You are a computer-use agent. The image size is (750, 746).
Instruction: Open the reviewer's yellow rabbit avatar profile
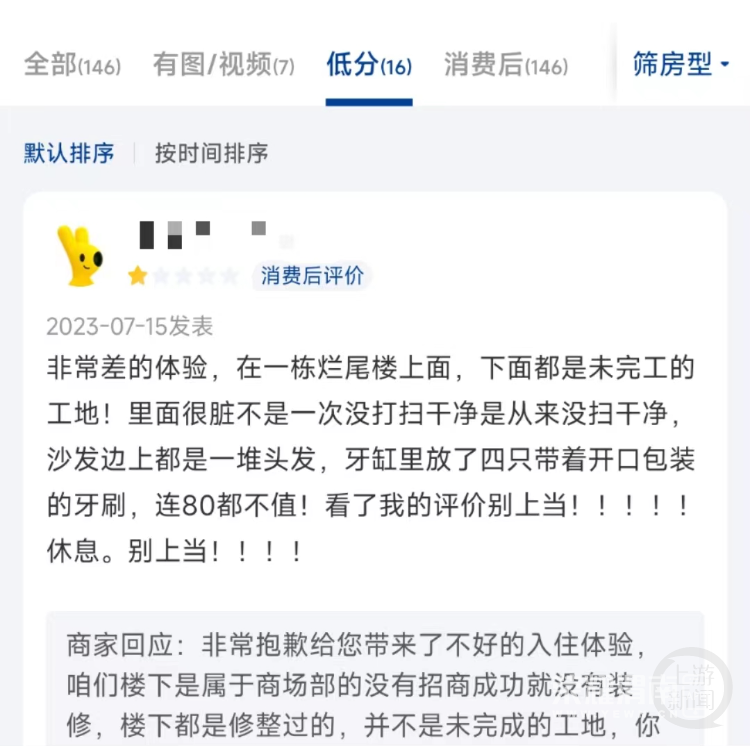click(80, 255)
